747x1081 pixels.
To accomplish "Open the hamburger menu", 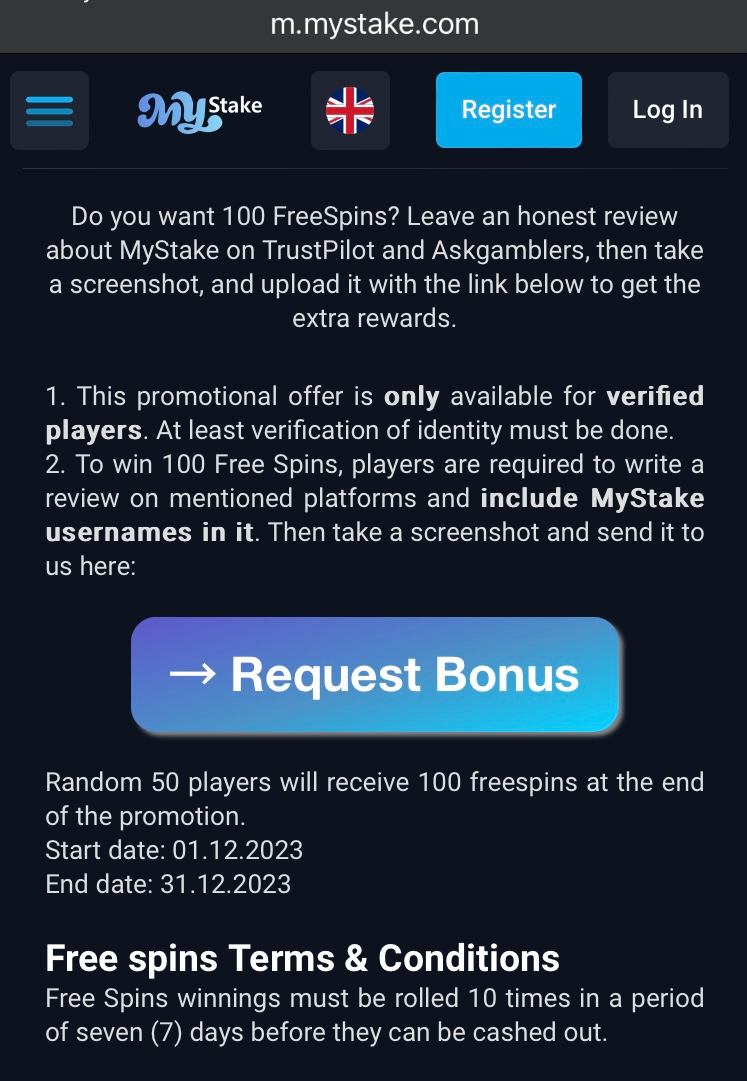I will coord(49,110).
